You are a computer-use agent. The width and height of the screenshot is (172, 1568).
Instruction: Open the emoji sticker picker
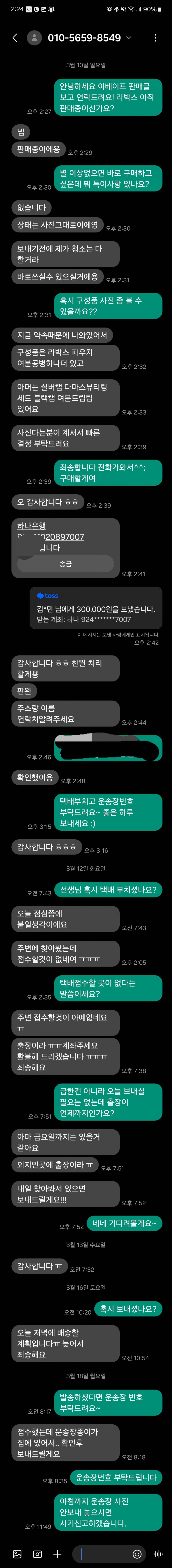tap(137, 1553)
